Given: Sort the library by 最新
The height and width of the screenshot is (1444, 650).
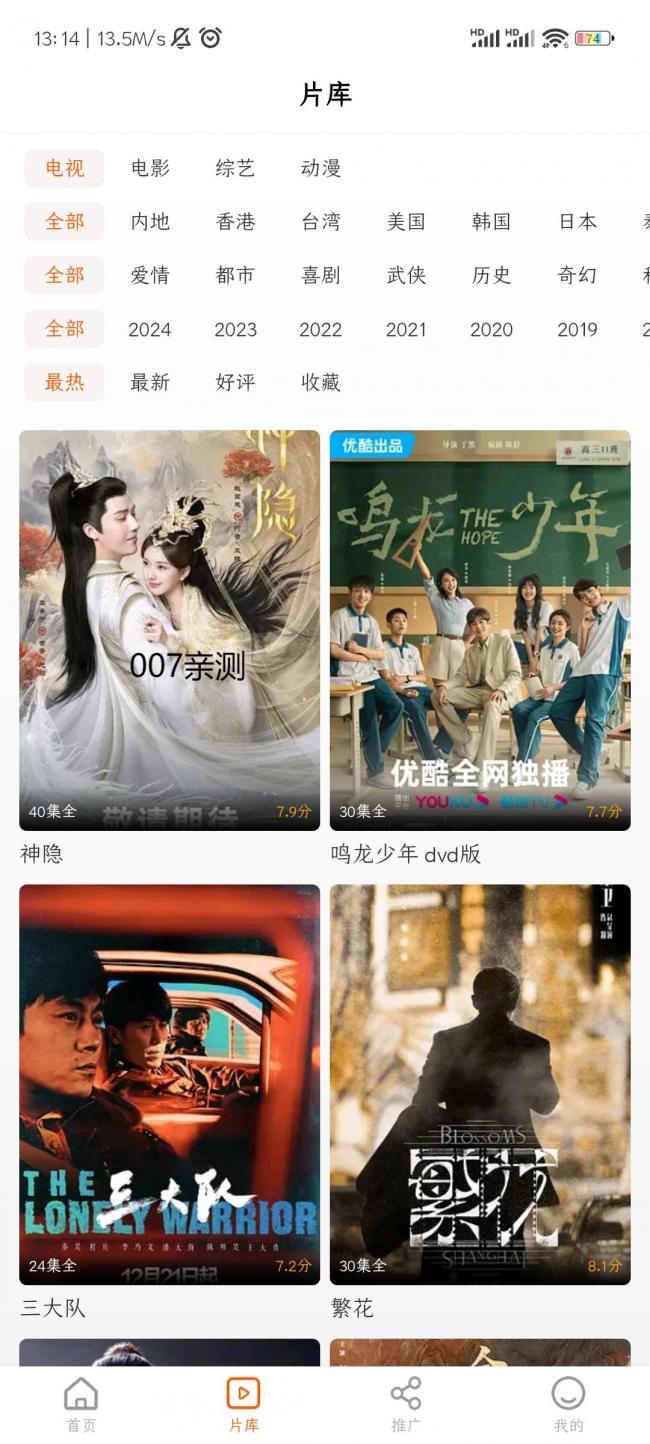Looking at the screenshot, I should (150, 382).
